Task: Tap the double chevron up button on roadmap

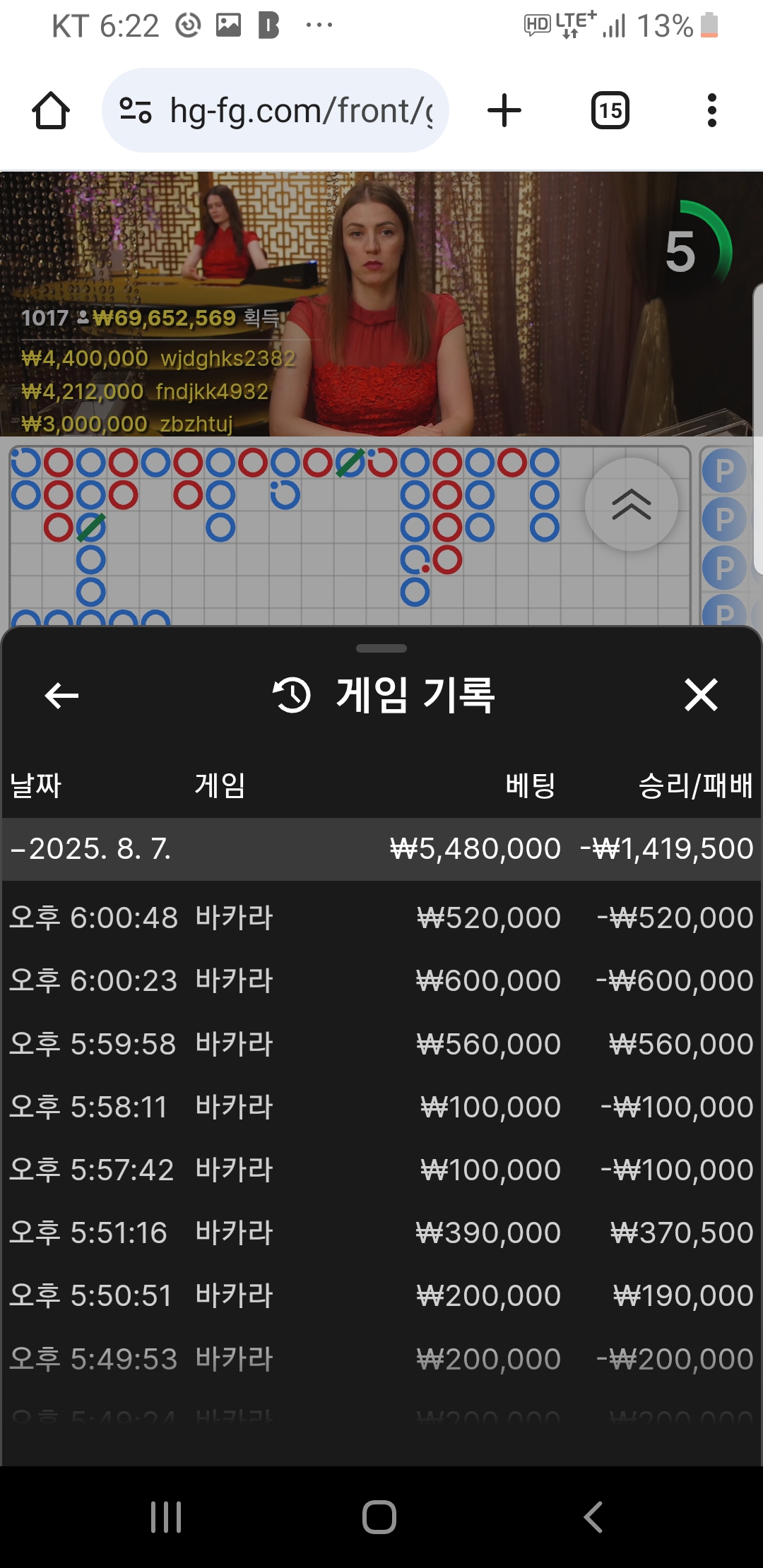Action: tap(632, 504)
